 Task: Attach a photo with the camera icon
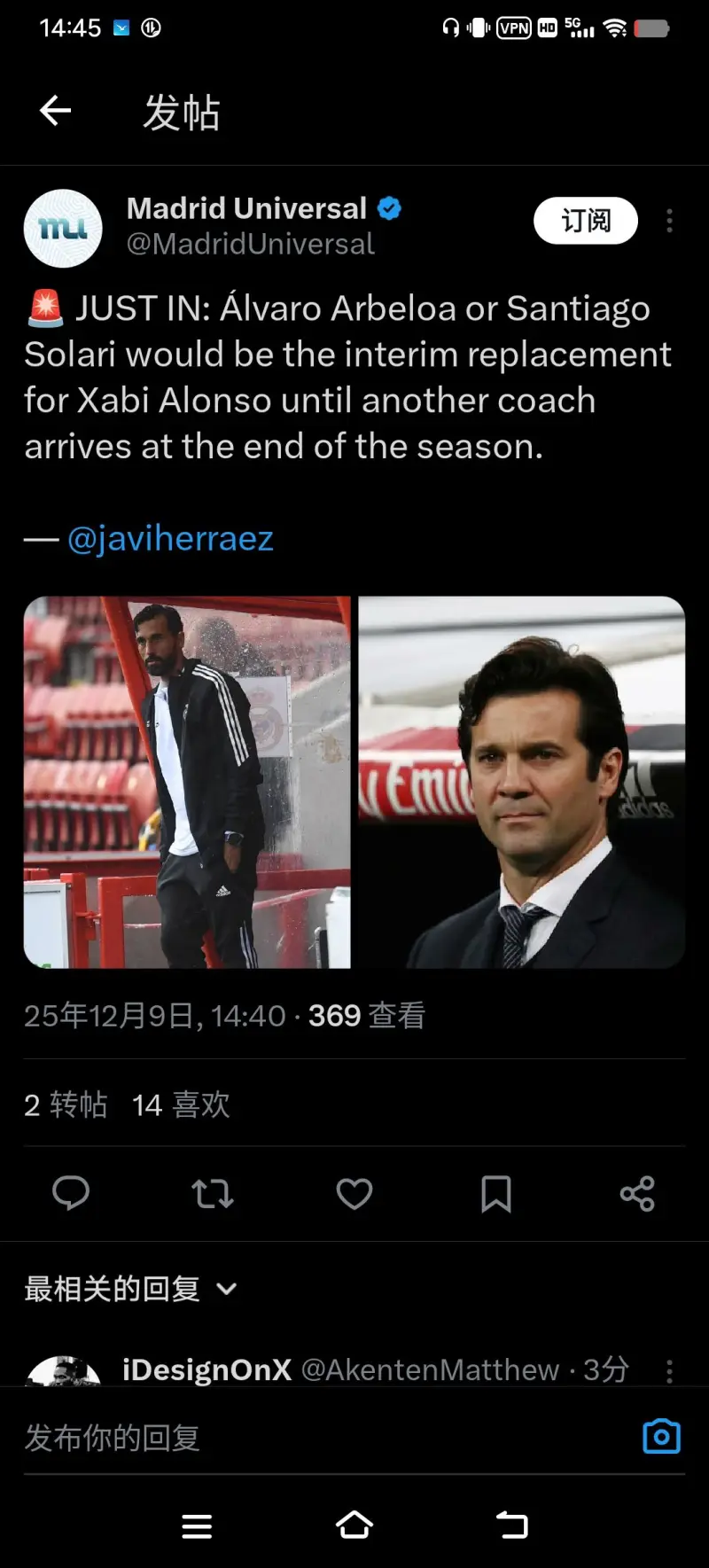point(661,1437)
